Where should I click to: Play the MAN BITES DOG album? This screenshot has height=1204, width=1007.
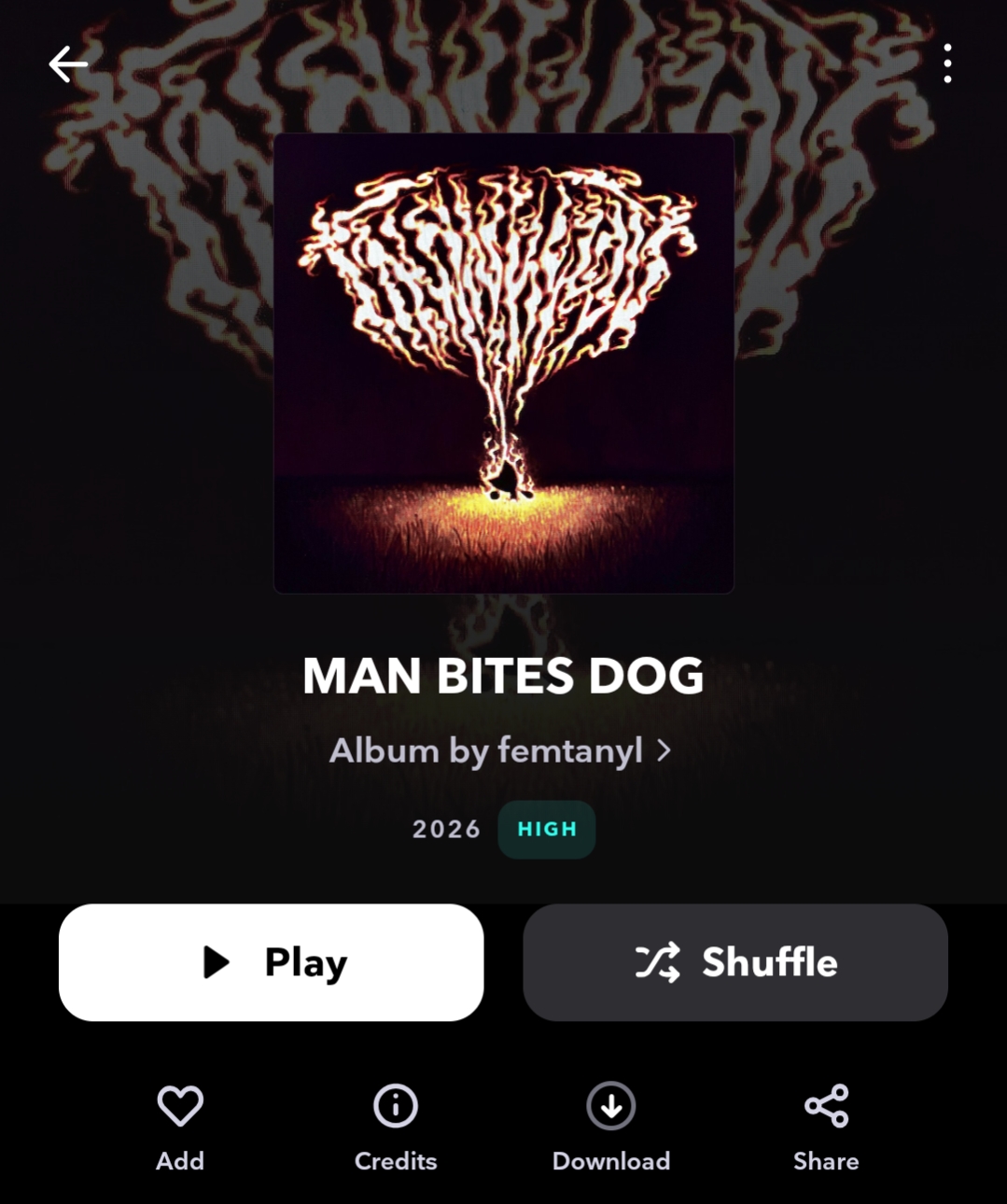[x=272, y=962]
